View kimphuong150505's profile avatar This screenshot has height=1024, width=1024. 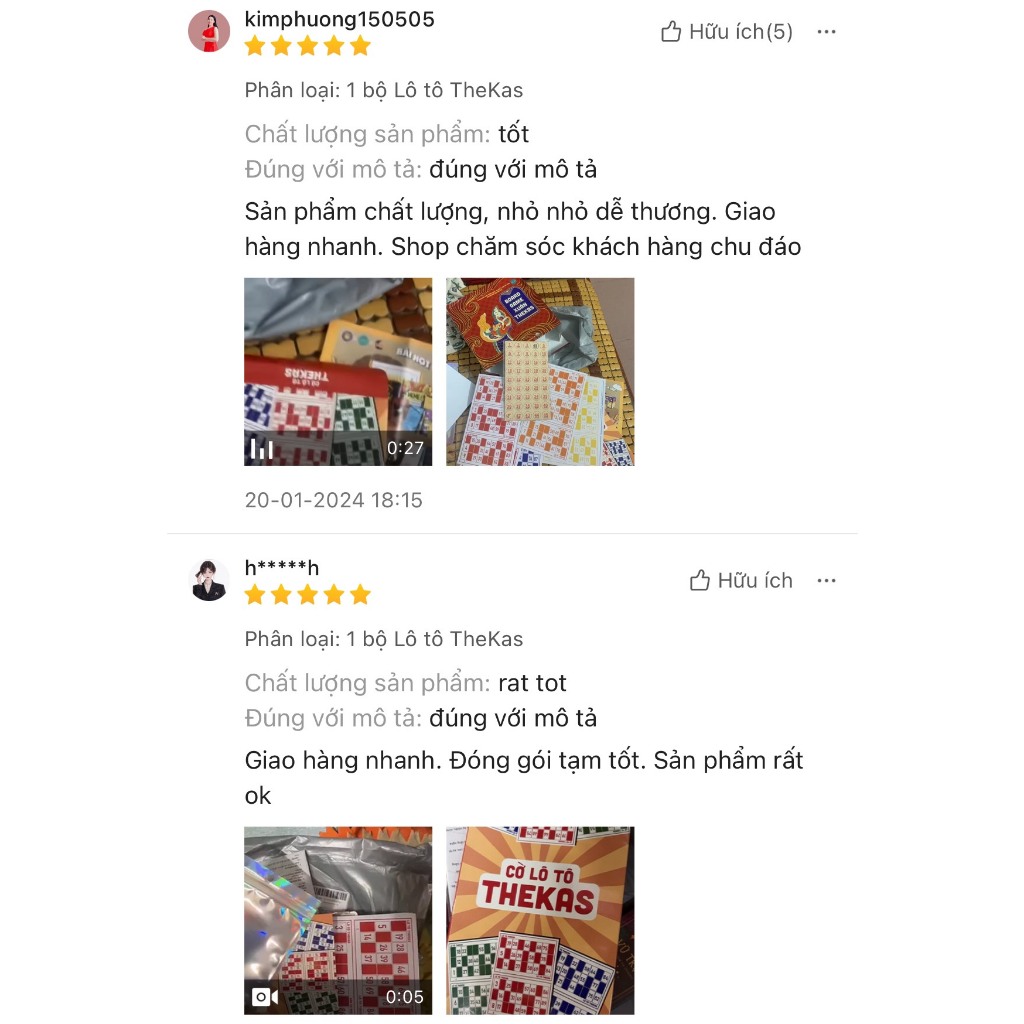209,31
